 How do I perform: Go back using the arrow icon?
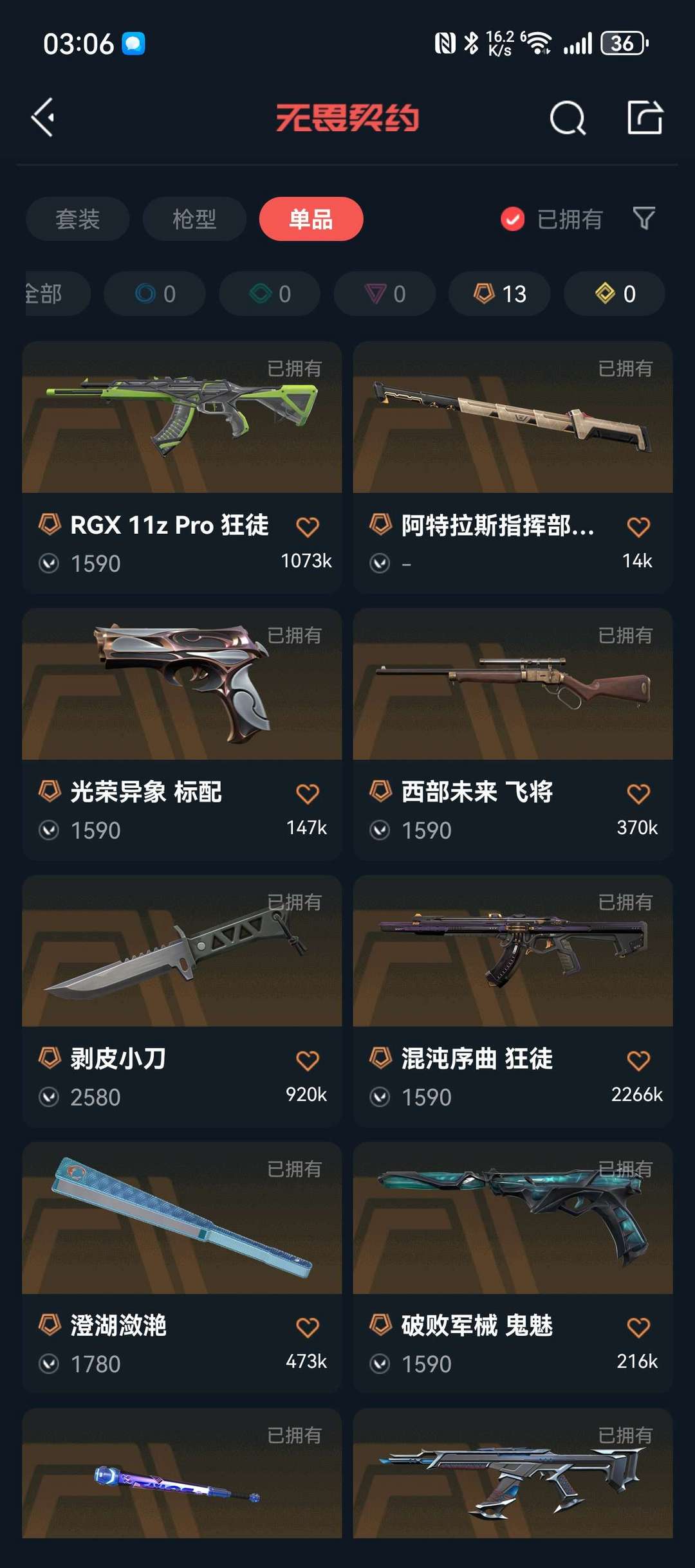pyautogui.click(x=43, y=118)
